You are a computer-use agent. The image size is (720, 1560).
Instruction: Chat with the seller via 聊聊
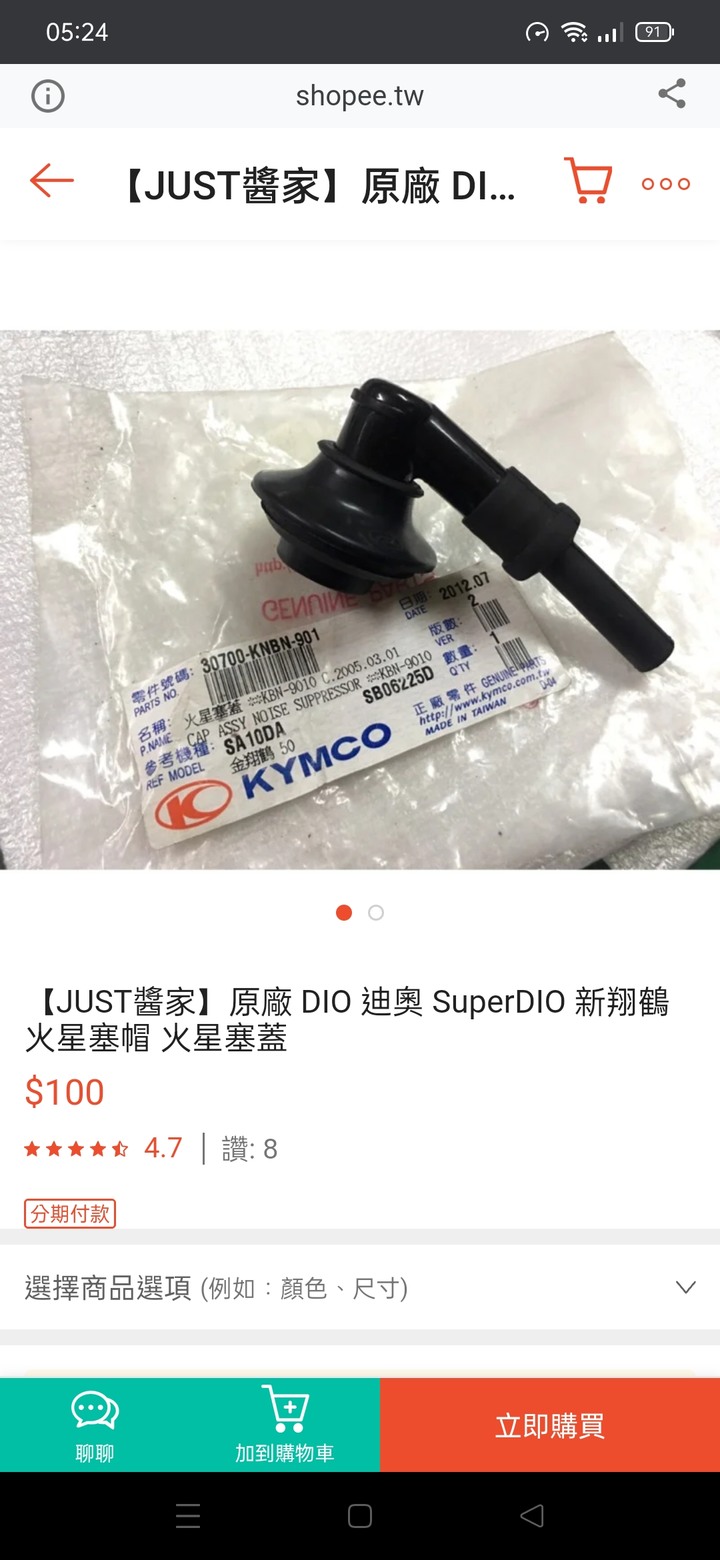95,1425
